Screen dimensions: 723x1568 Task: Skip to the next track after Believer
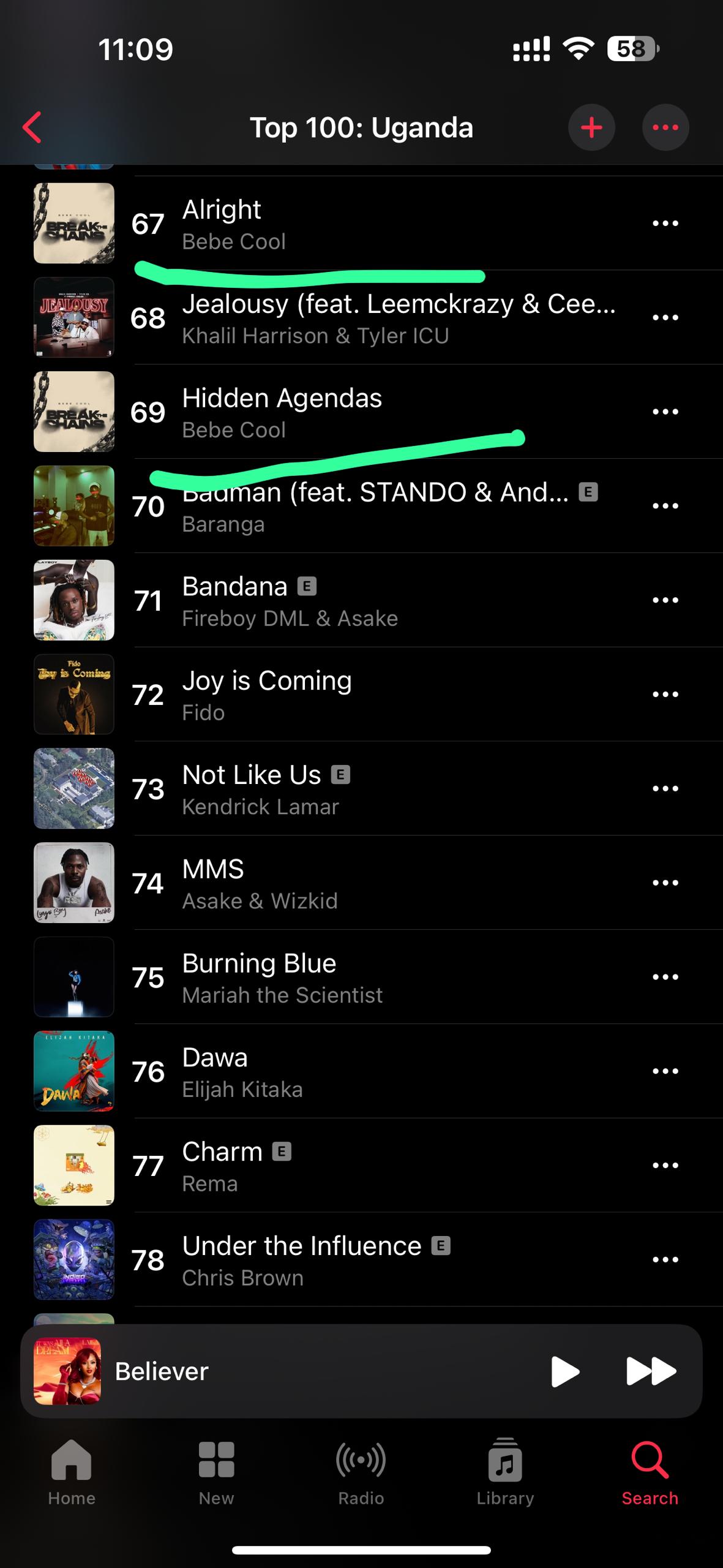point(651,1371)
